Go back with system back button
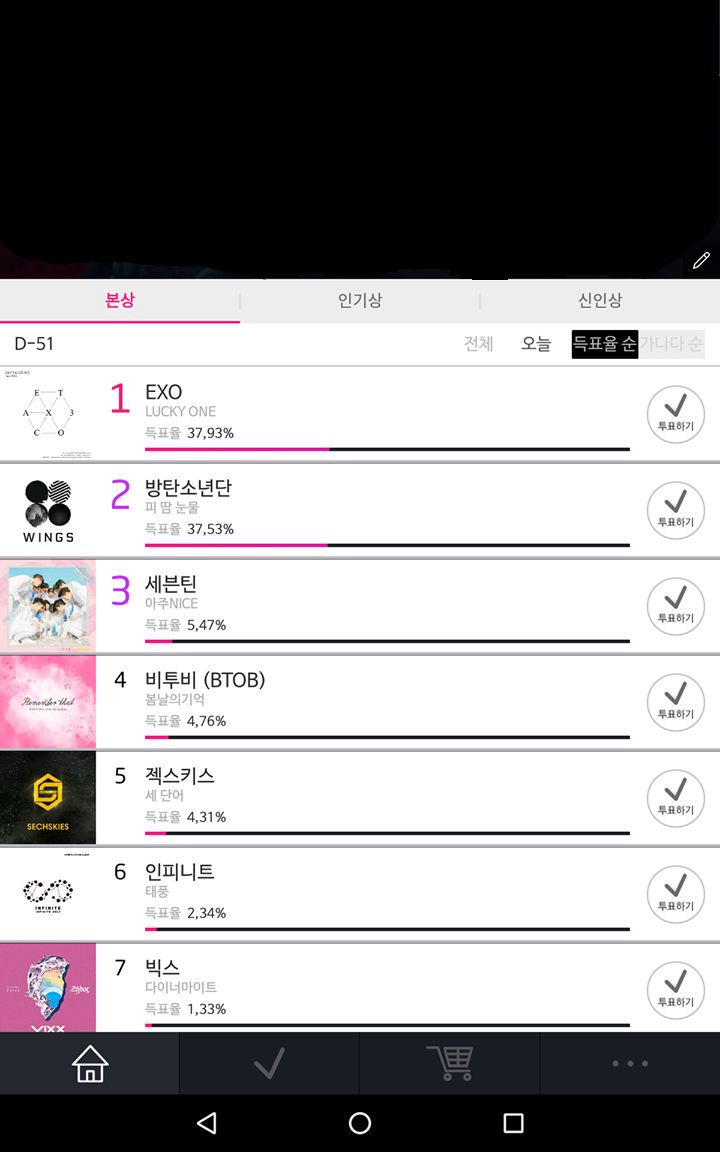Screen dimensions: 720x1152 (x=207, y=1123)
